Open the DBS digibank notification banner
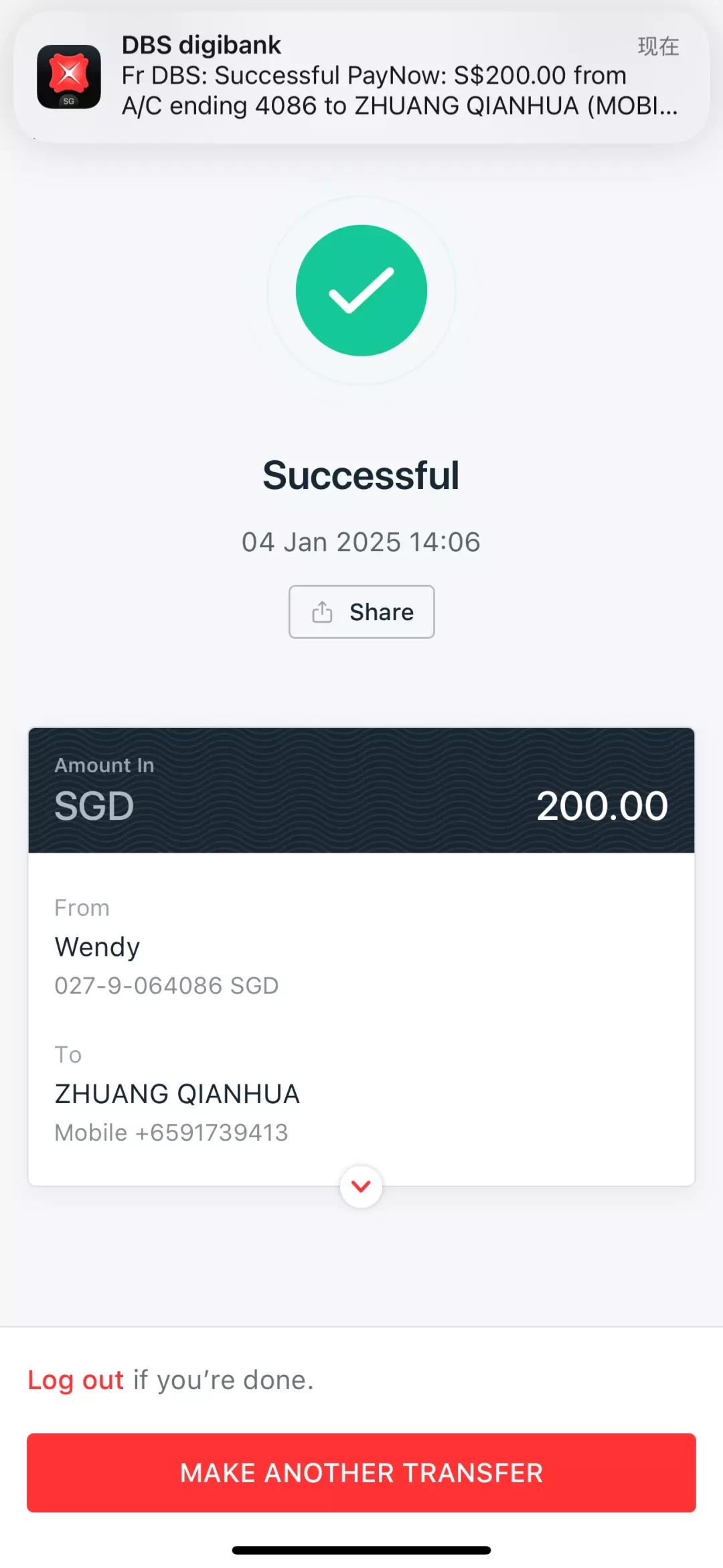 (x=361, y=77)
